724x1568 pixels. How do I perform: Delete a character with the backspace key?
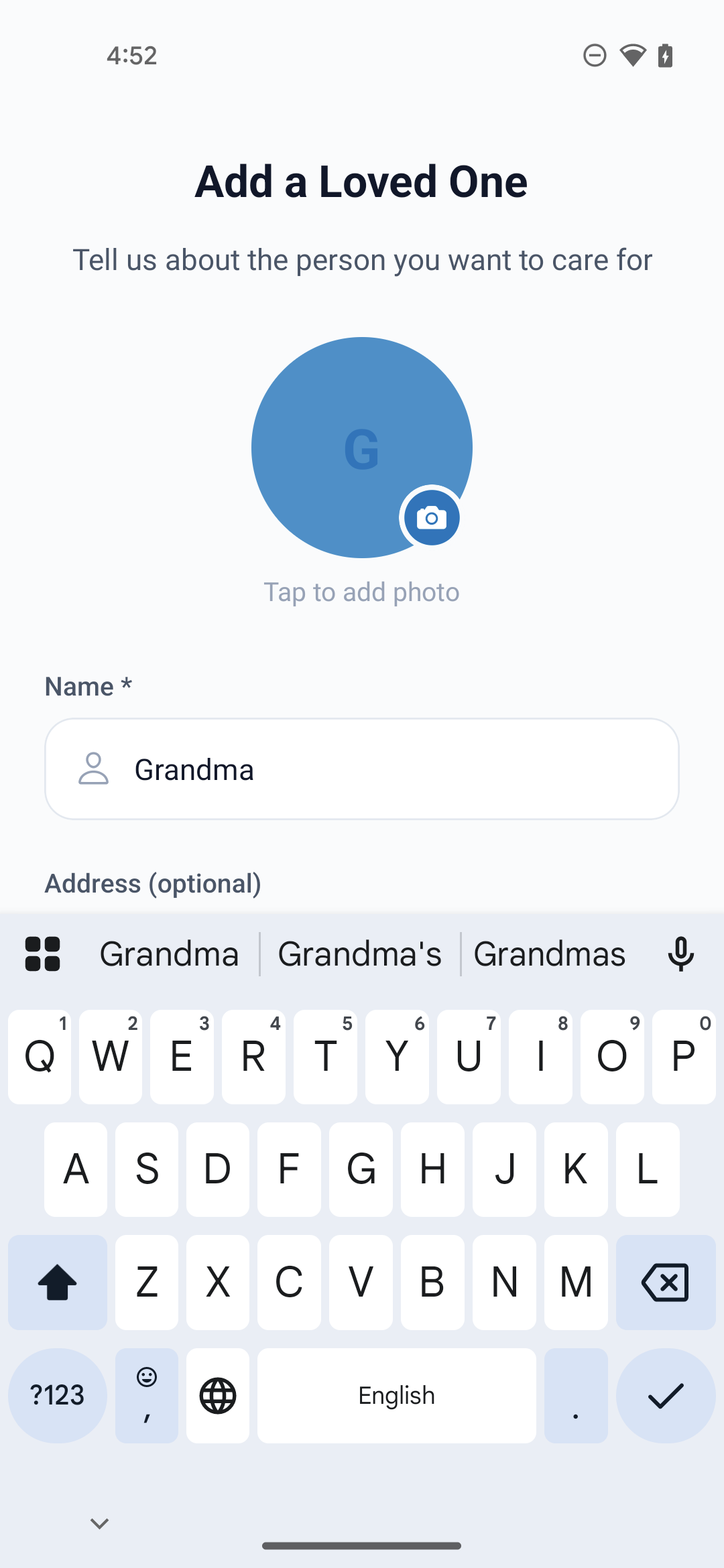(x=665, y=1282)
